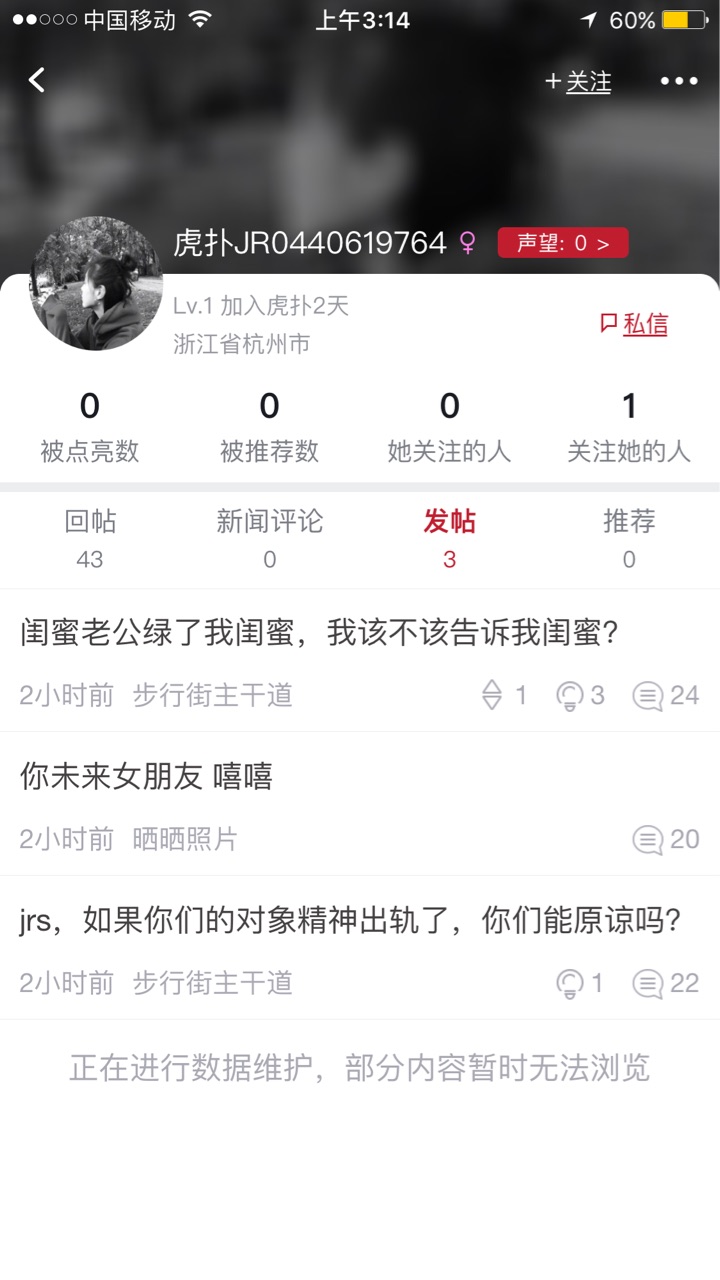Viewport: 720px width, 1280px height.
Task: Switch to the 新闻评论 tab
Action: (x=270, y=538)
